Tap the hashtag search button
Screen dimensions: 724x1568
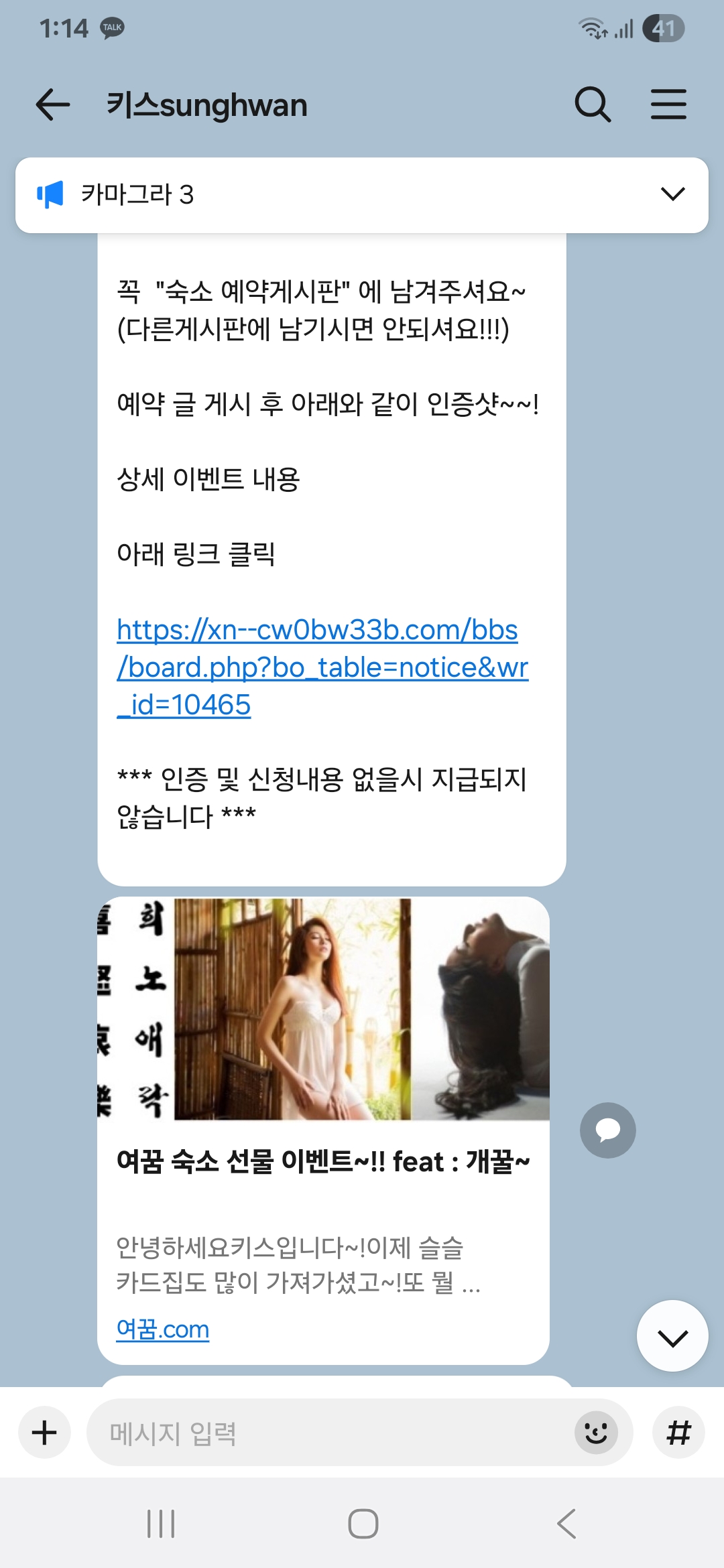pos(678,1433)
